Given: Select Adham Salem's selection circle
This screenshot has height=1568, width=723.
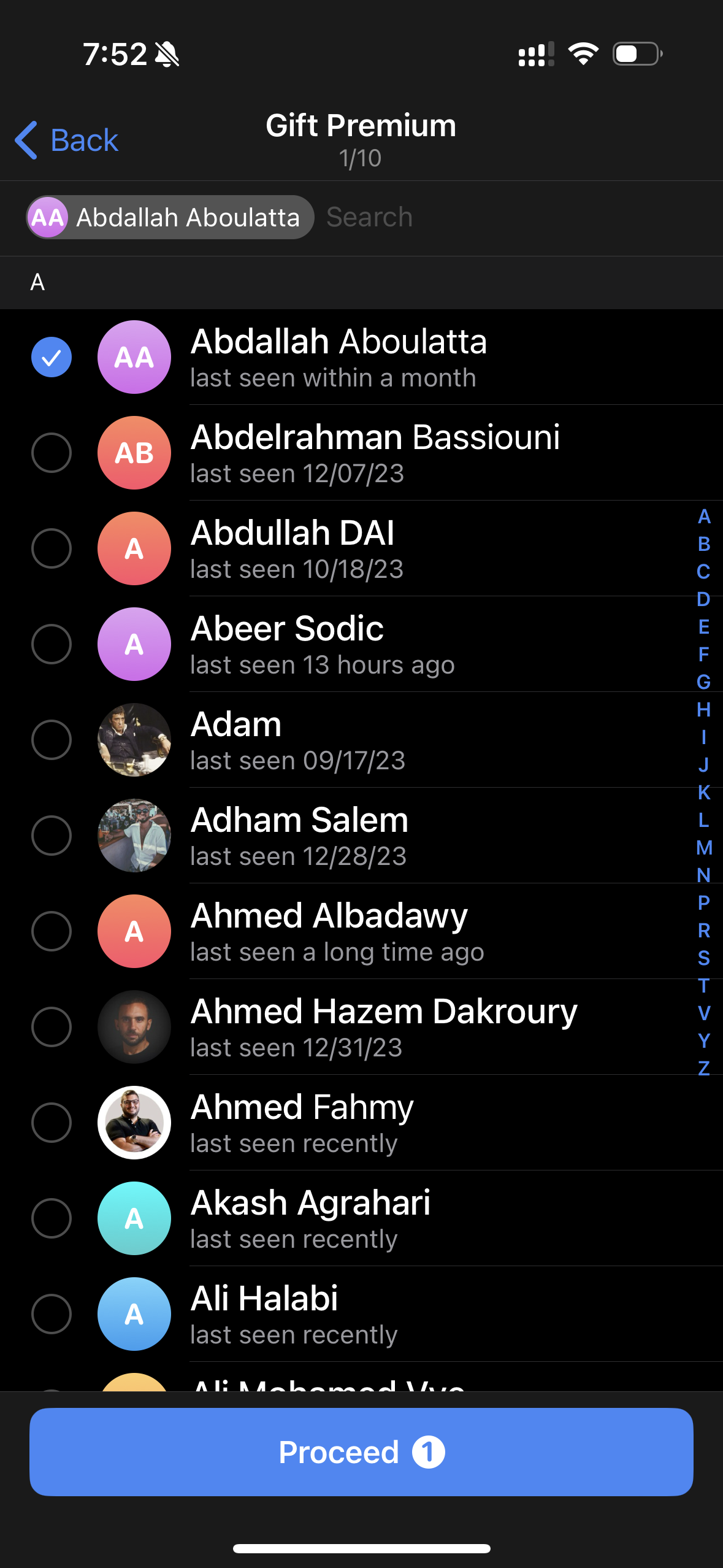Looking at the screenshot, I should click(x=52, y=836).
